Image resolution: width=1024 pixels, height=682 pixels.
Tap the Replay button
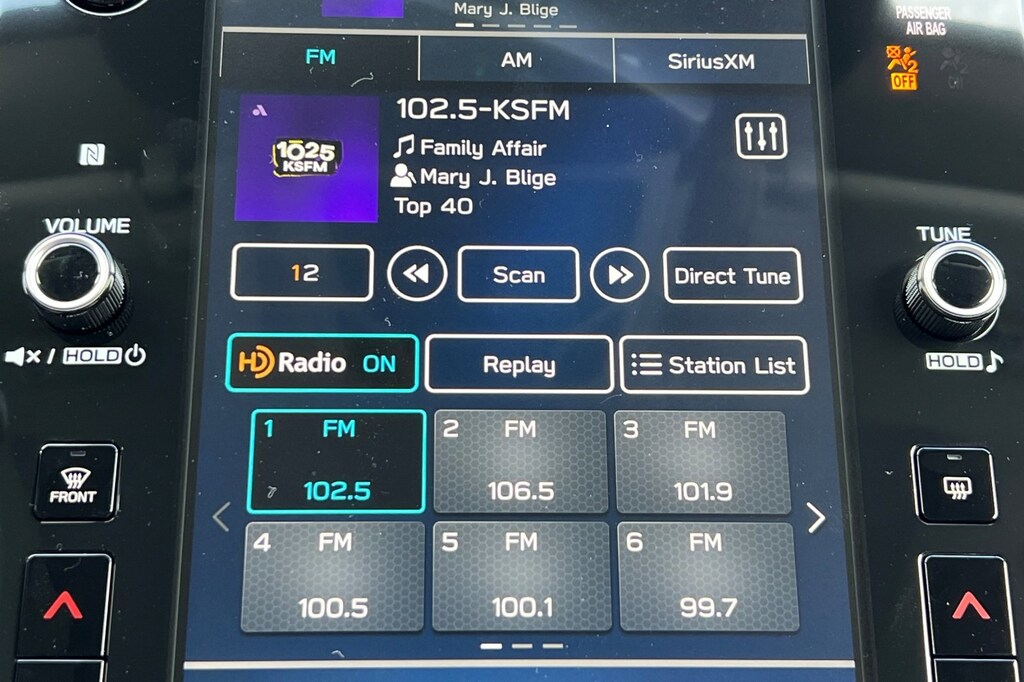[518, 365]
